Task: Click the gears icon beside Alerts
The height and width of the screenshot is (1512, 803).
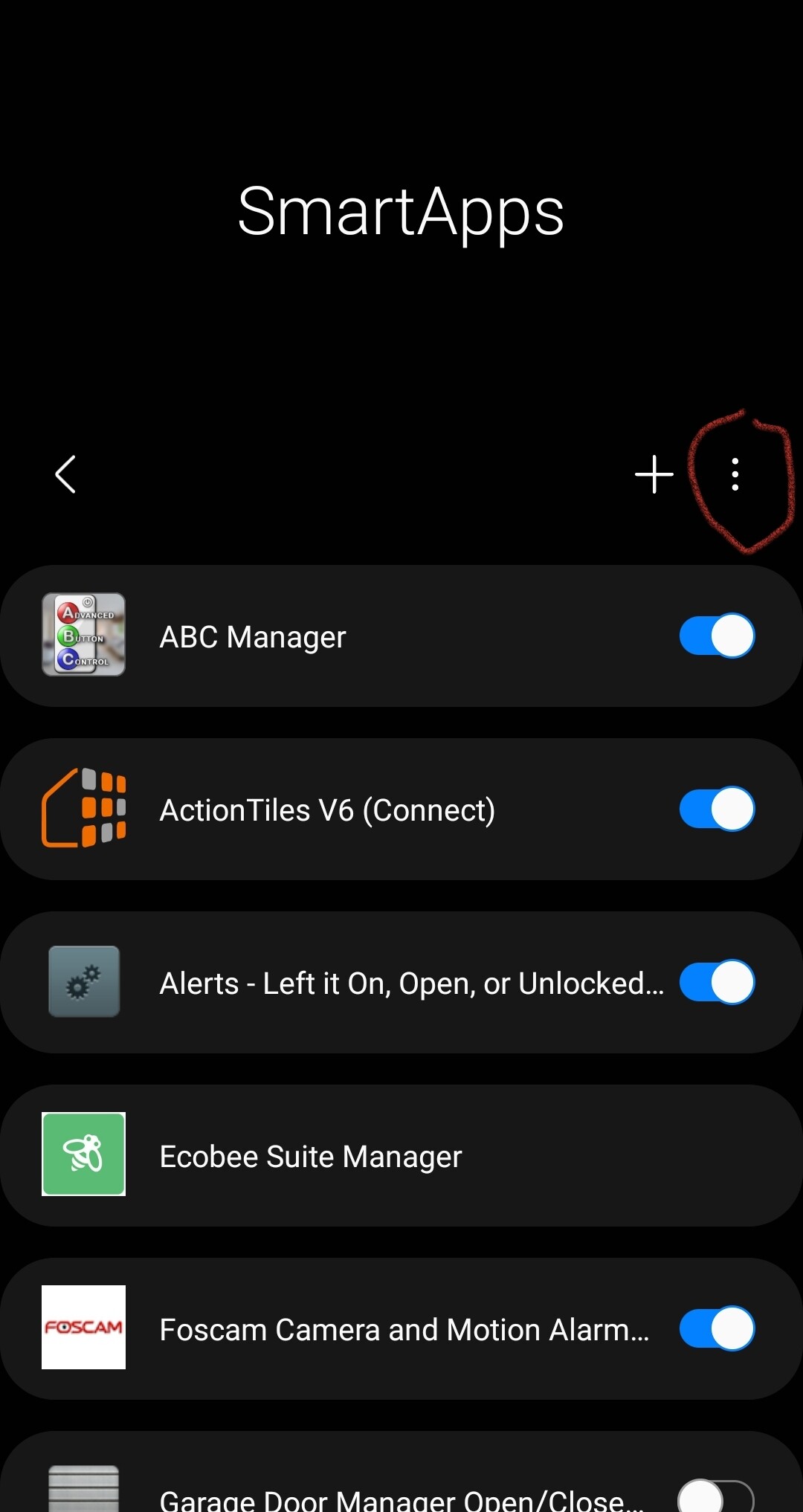Action: point(84,981)
